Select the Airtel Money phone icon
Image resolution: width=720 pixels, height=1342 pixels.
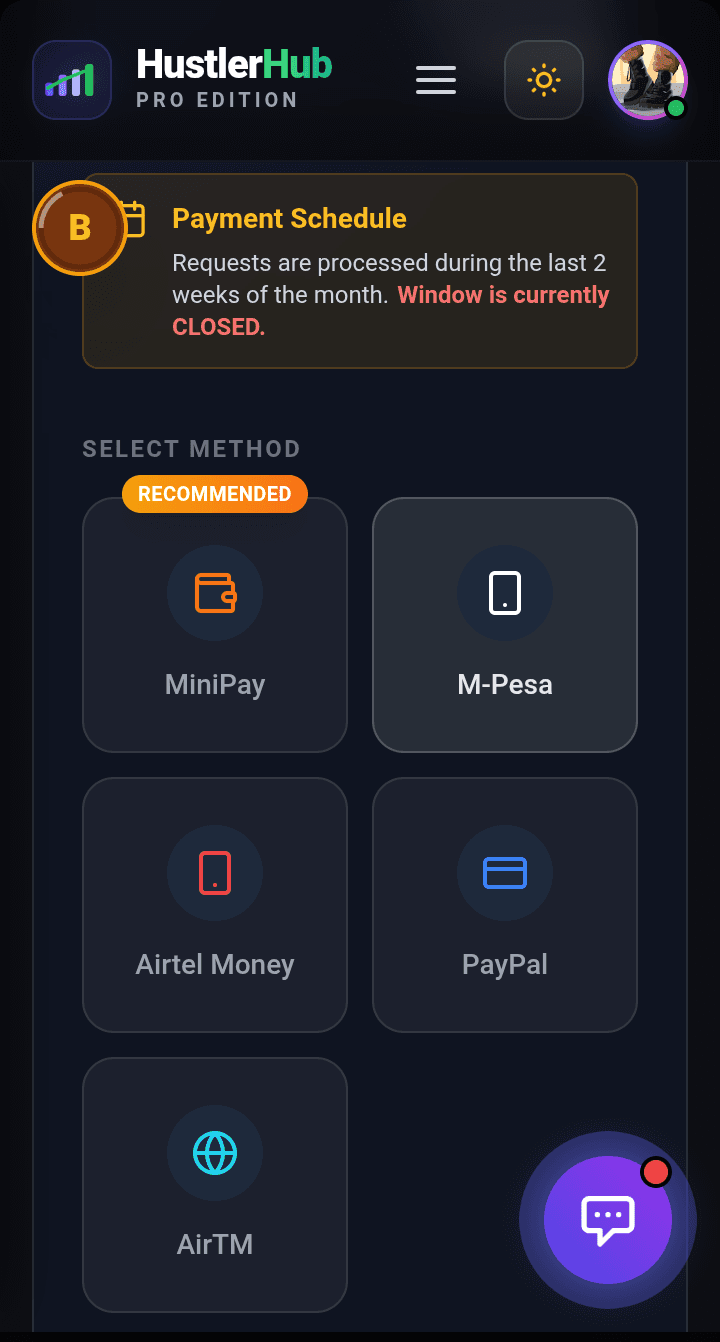point(215,872)
